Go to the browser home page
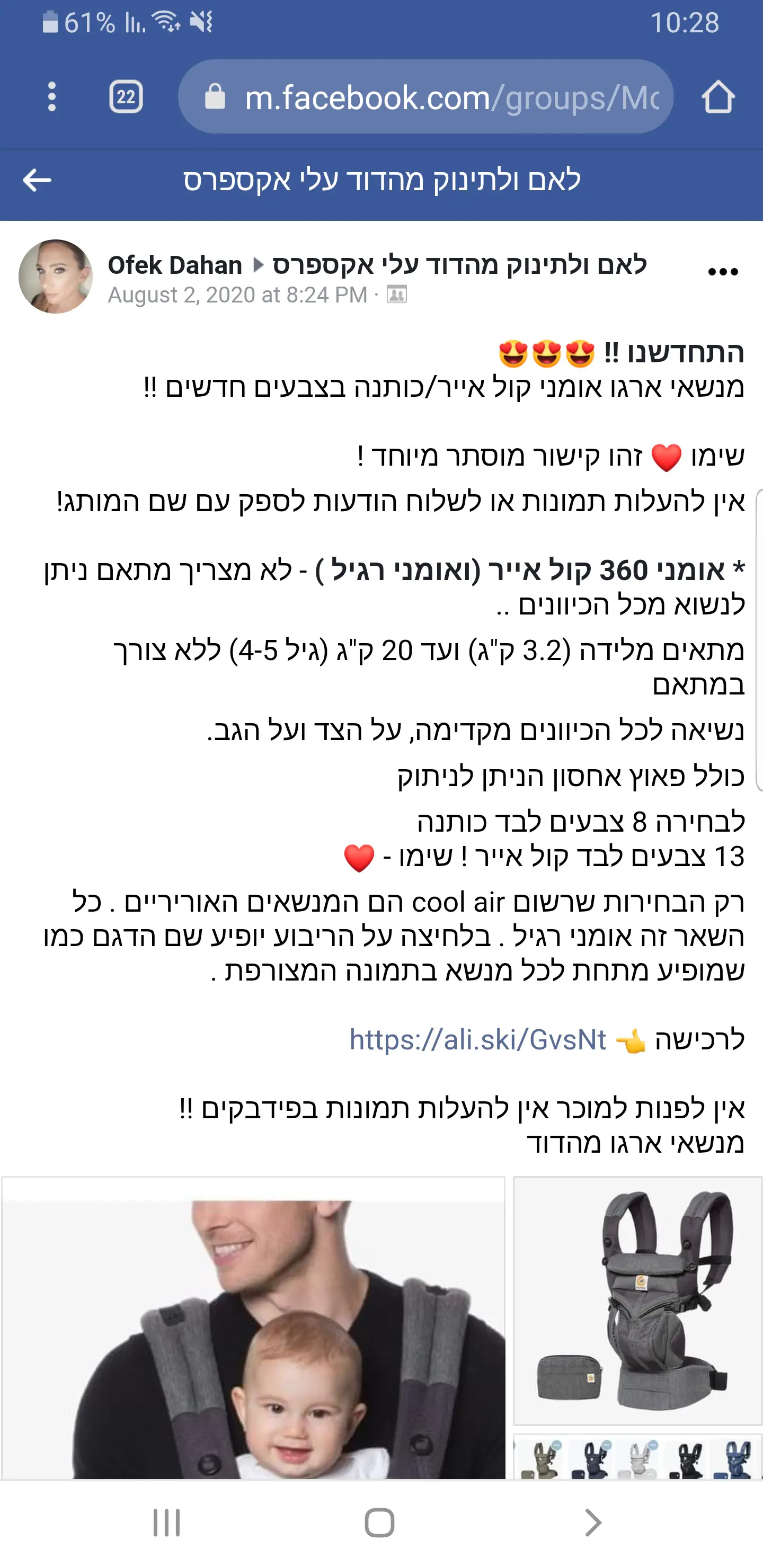Screen dimensions: 763x1568 click(x=718, y=97)
